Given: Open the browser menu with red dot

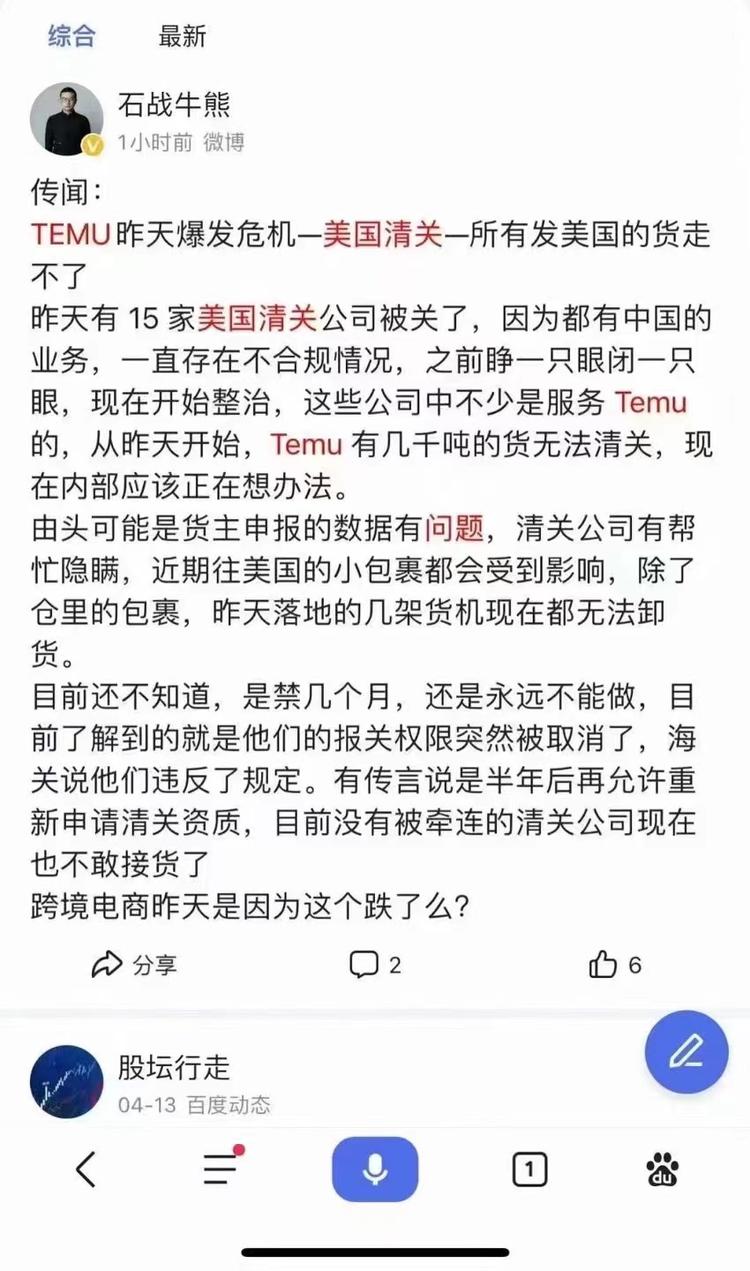Looking at the screenshot, I should [x=221, y=1169].
